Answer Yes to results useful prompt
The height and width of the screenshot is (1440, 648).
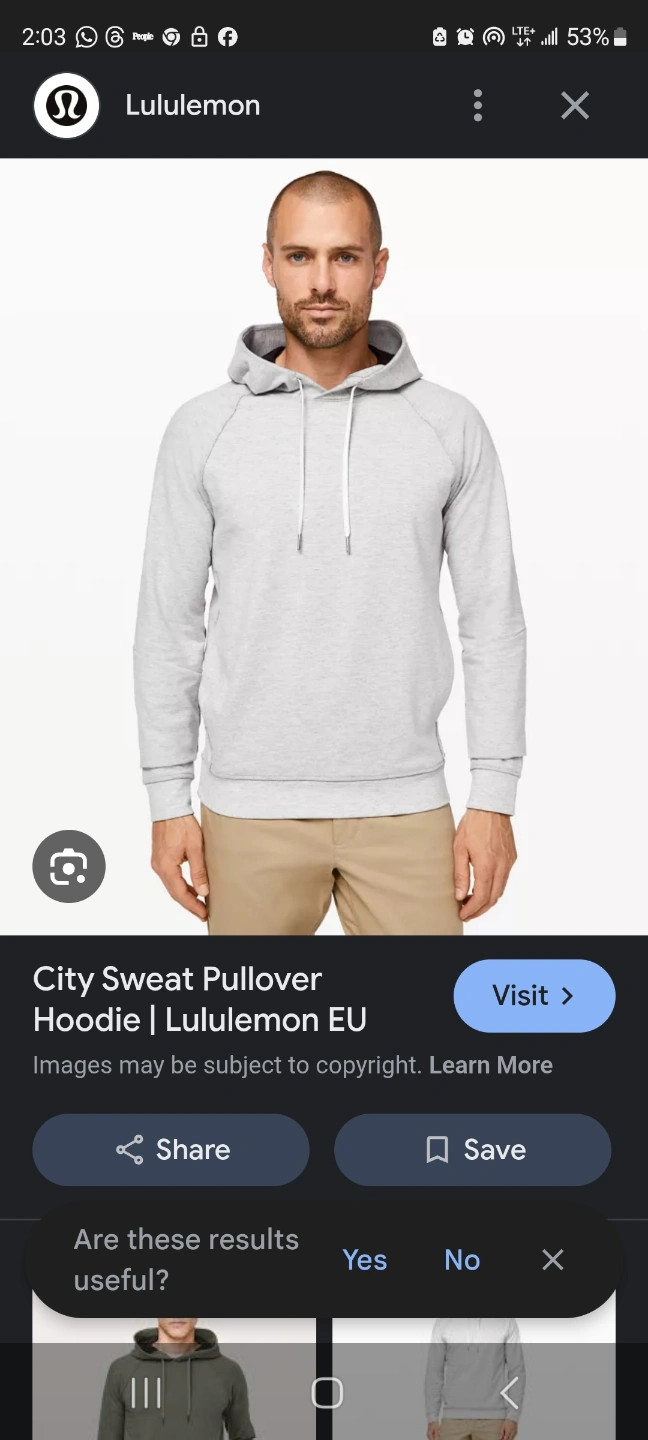coord(365,1260)
